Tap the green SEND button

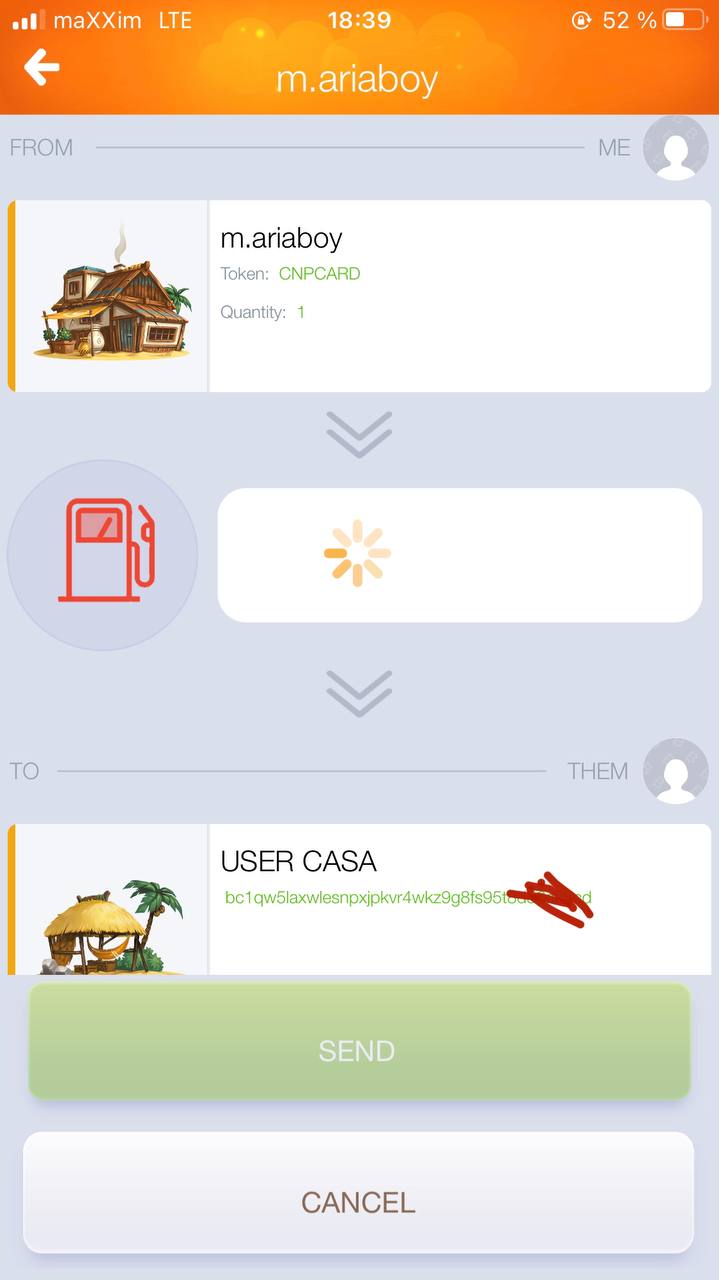[x=359, y=1042]
